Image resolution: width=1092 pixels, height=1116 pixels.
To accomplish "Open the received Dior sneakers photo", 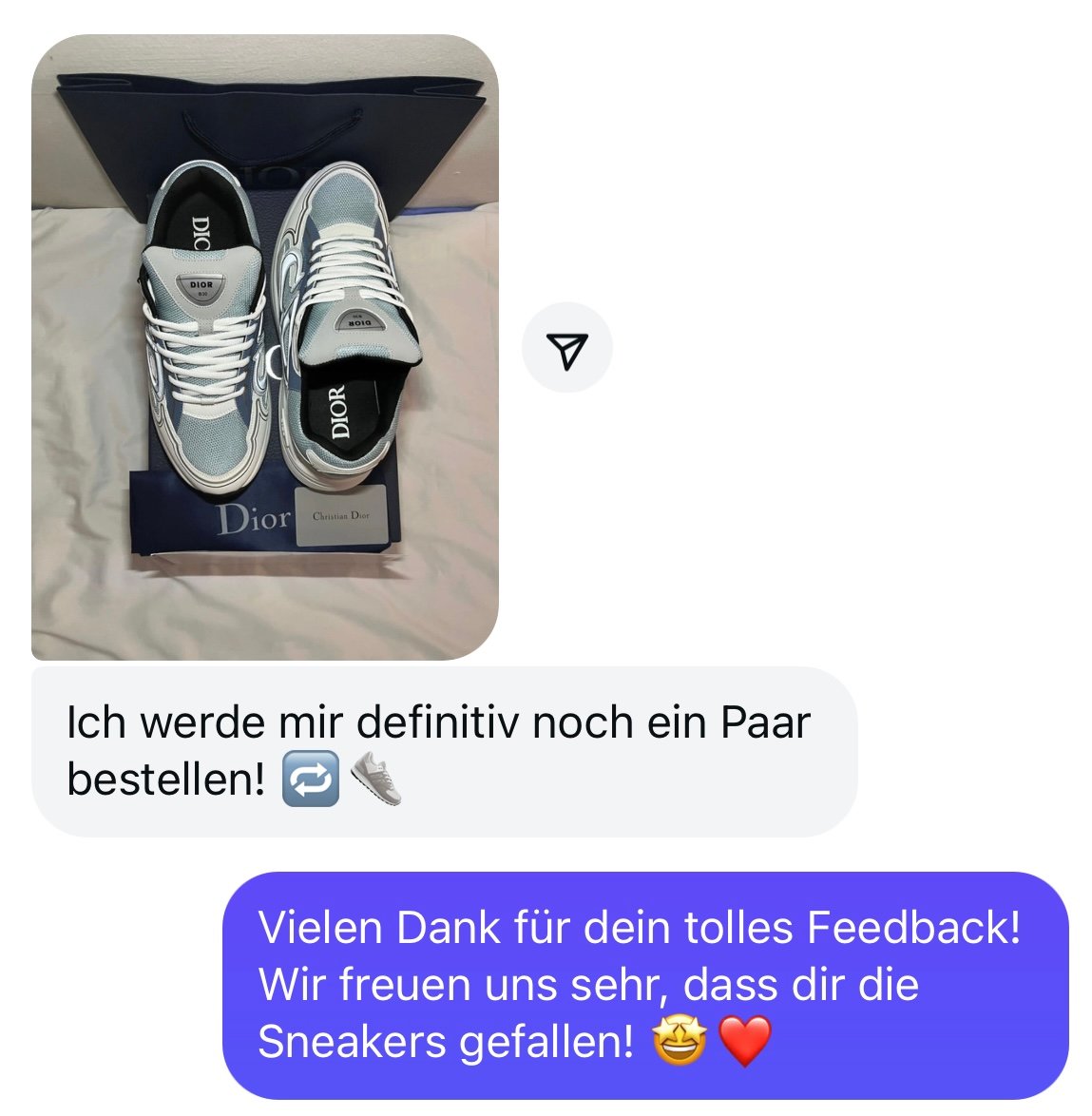I will pyautogui.click(x=264, y=348).
